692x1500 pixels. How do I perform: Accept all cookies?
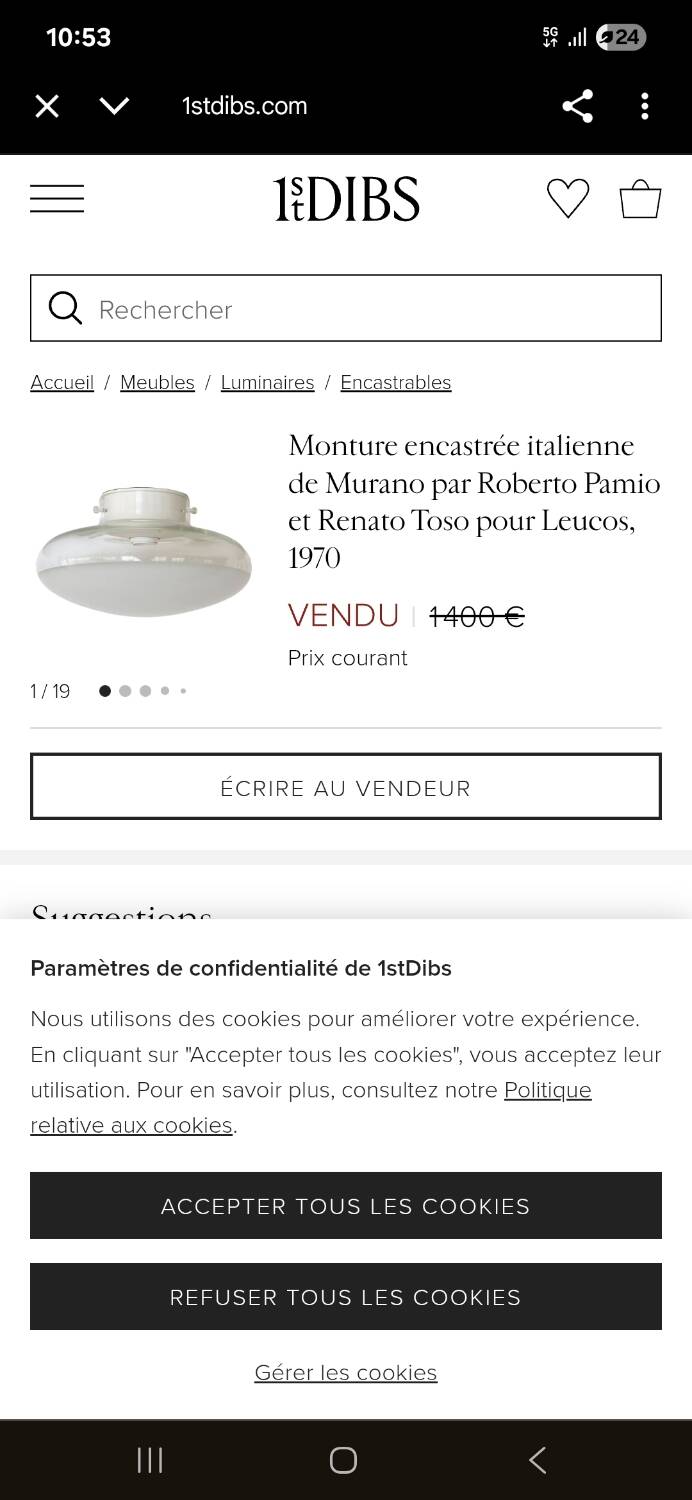click(346, 1206)
